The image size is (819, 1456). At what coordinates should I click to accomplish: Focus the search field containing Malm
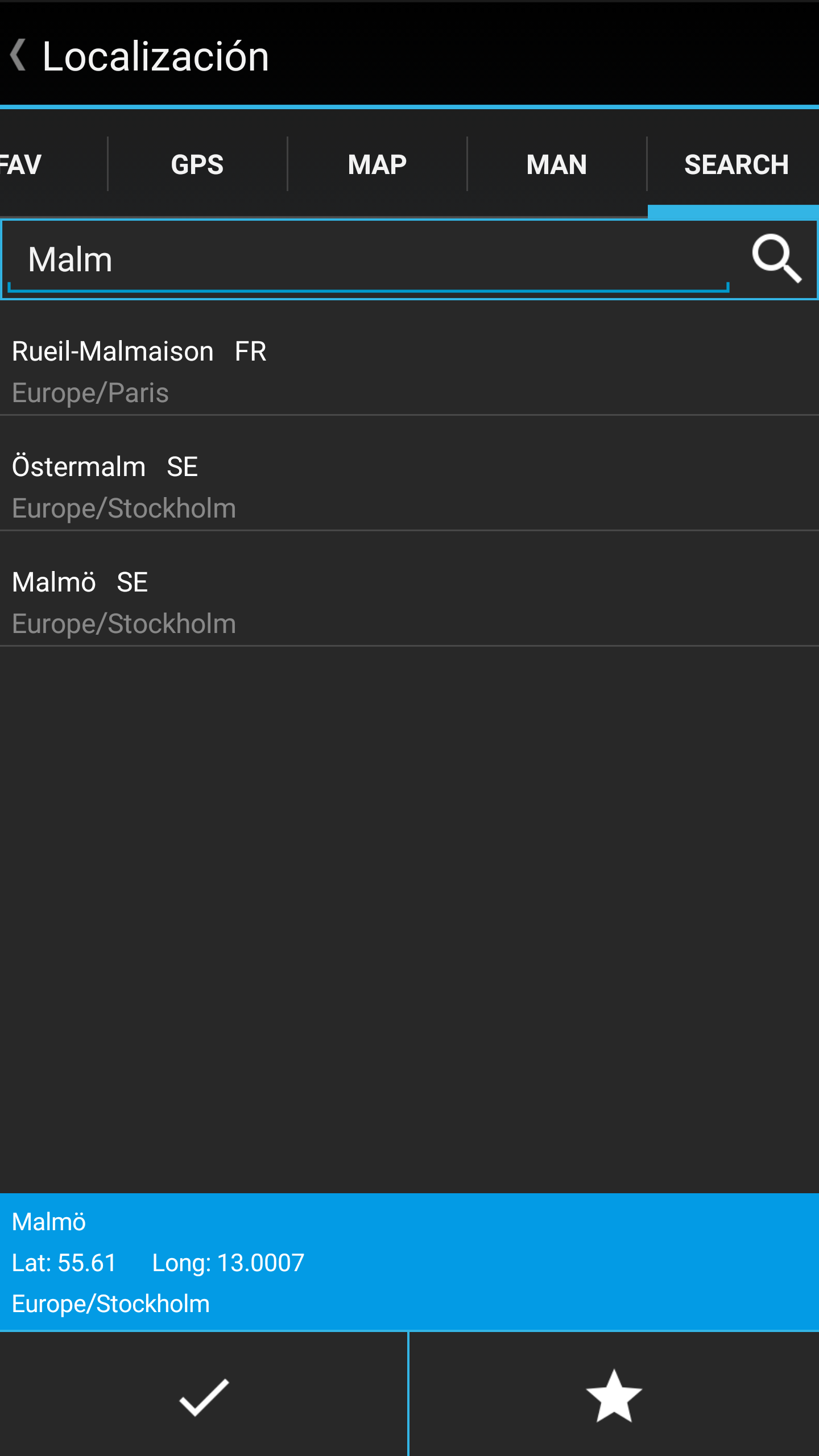coord(364,260)
